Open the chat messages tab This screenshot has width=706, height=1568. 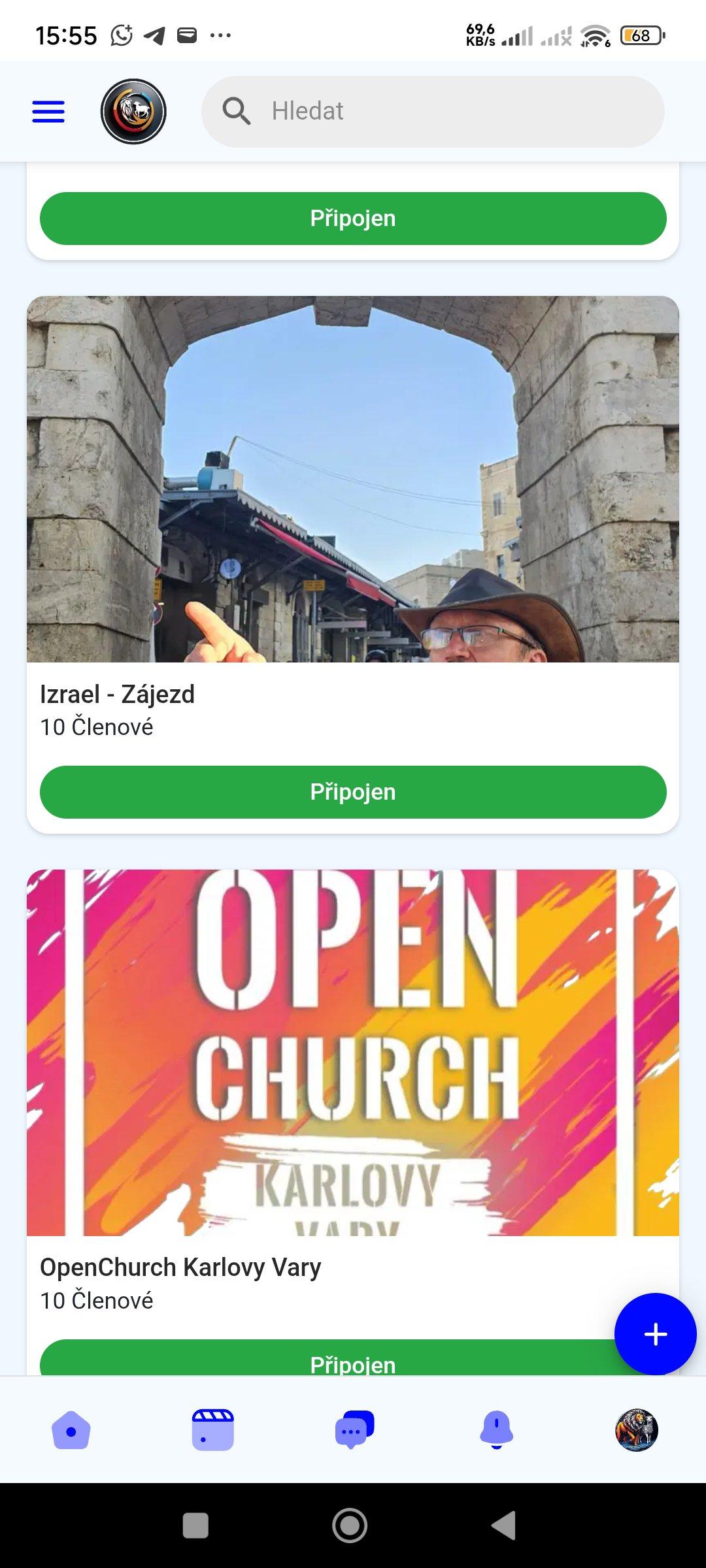point(354,1431)
